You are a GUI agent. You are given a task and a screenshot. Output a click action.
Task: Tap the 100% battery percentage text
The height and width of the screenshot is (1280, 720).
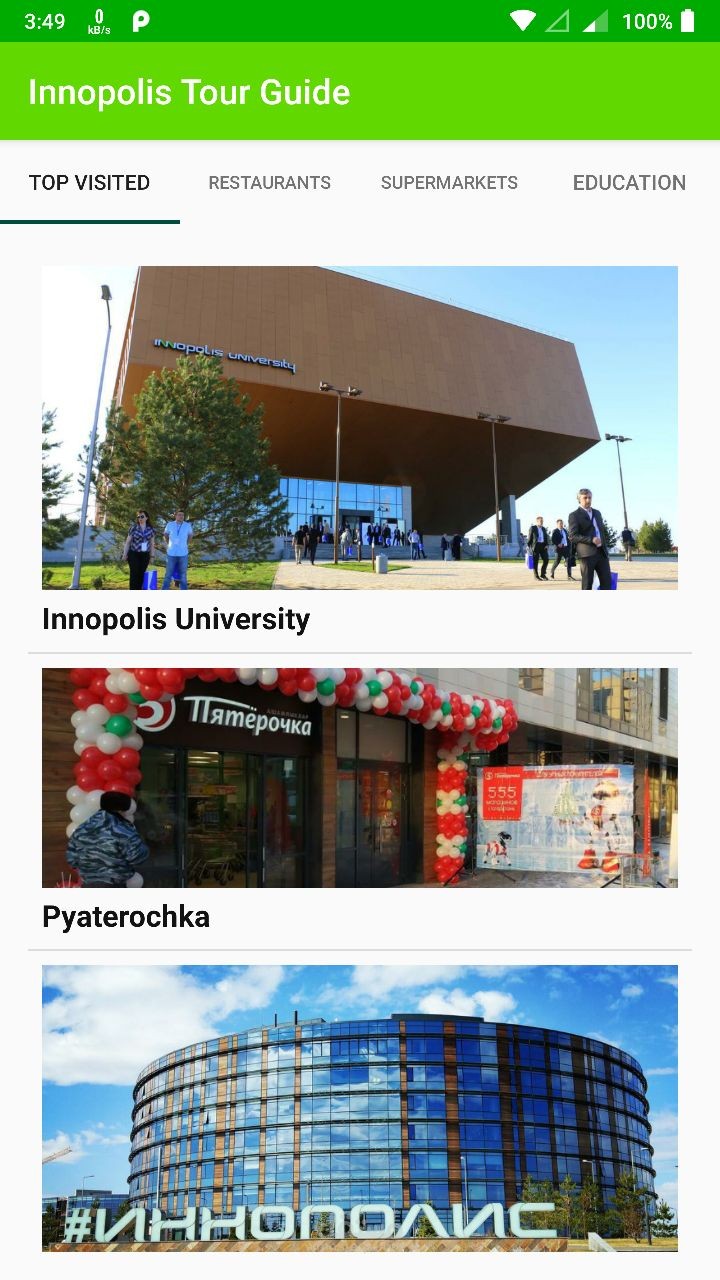(x=646, y=19)
